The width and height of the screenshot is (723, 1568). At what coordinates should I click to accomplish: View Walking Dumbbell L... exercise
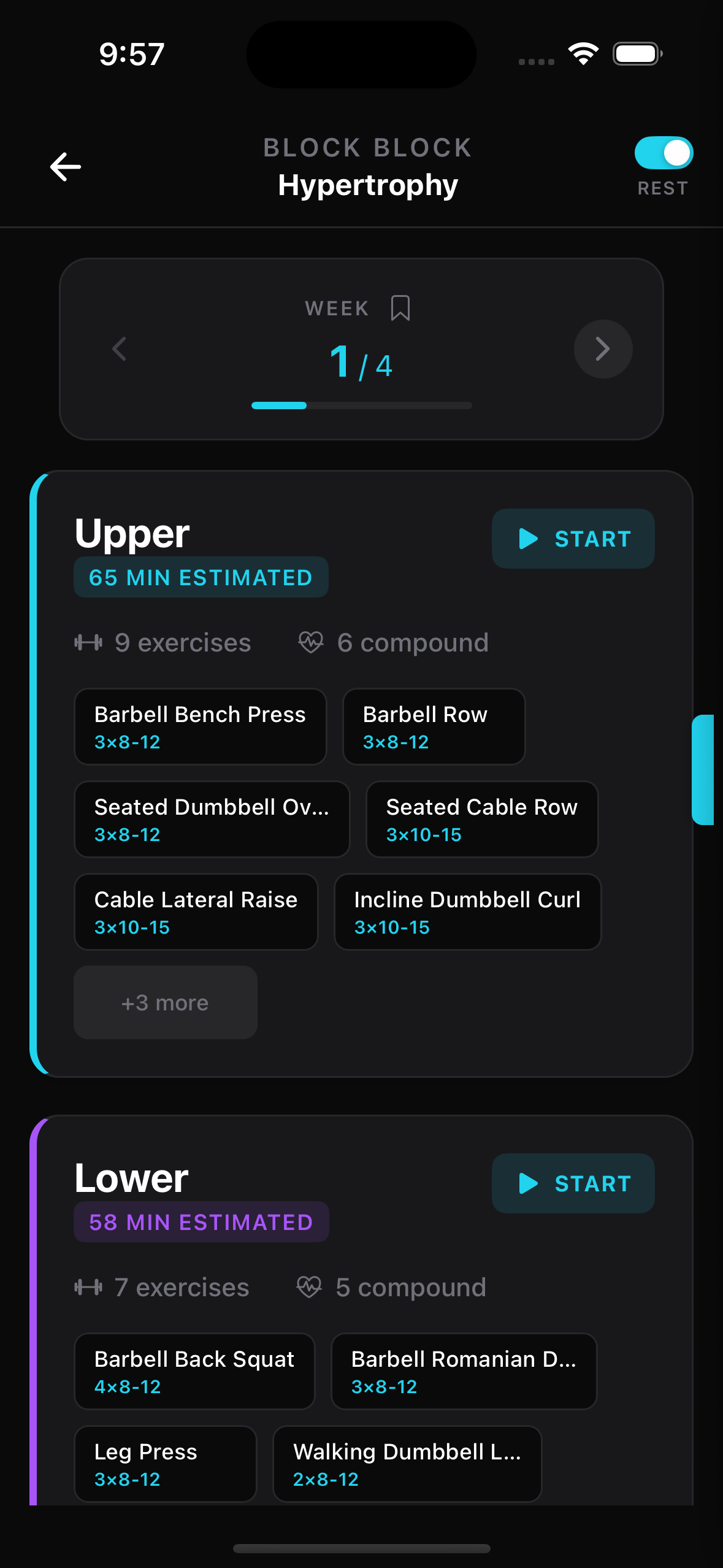[x=407, y=1464]
